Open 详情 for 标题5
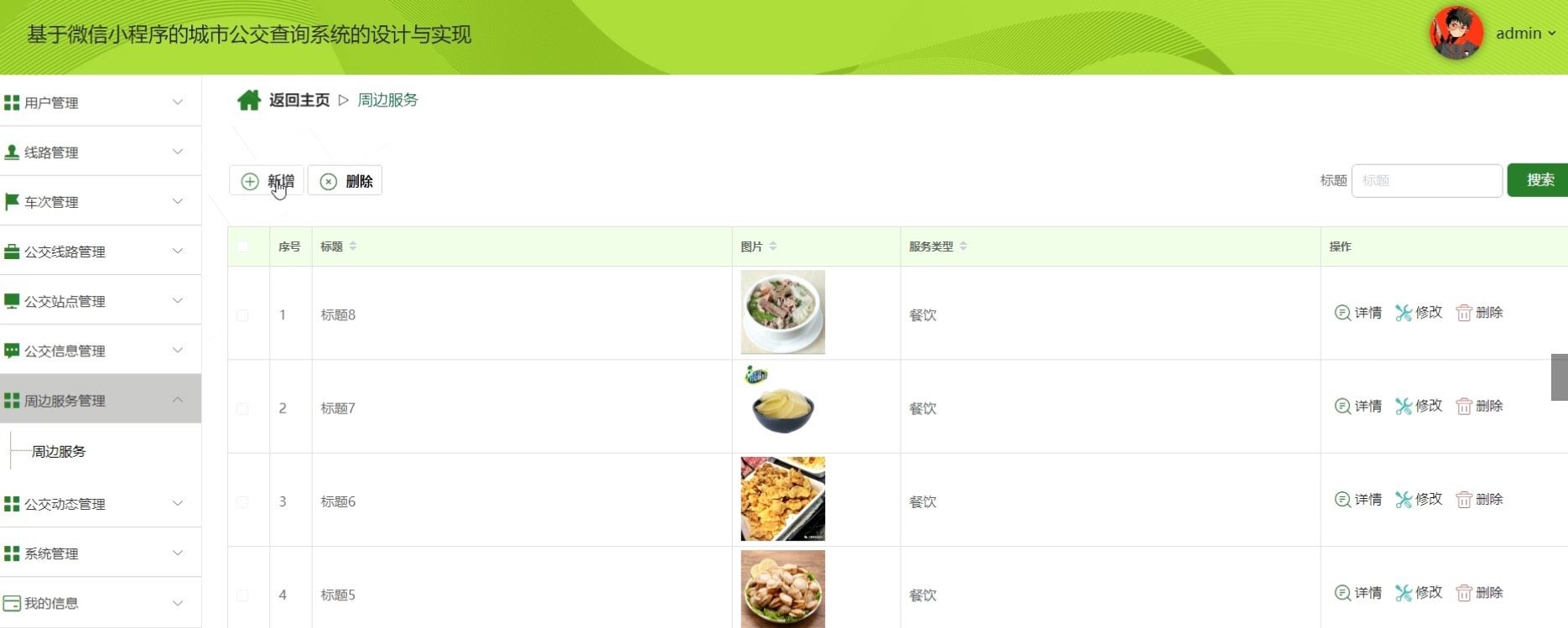This screenshot has height=628, width=1568. [1358, 593]
